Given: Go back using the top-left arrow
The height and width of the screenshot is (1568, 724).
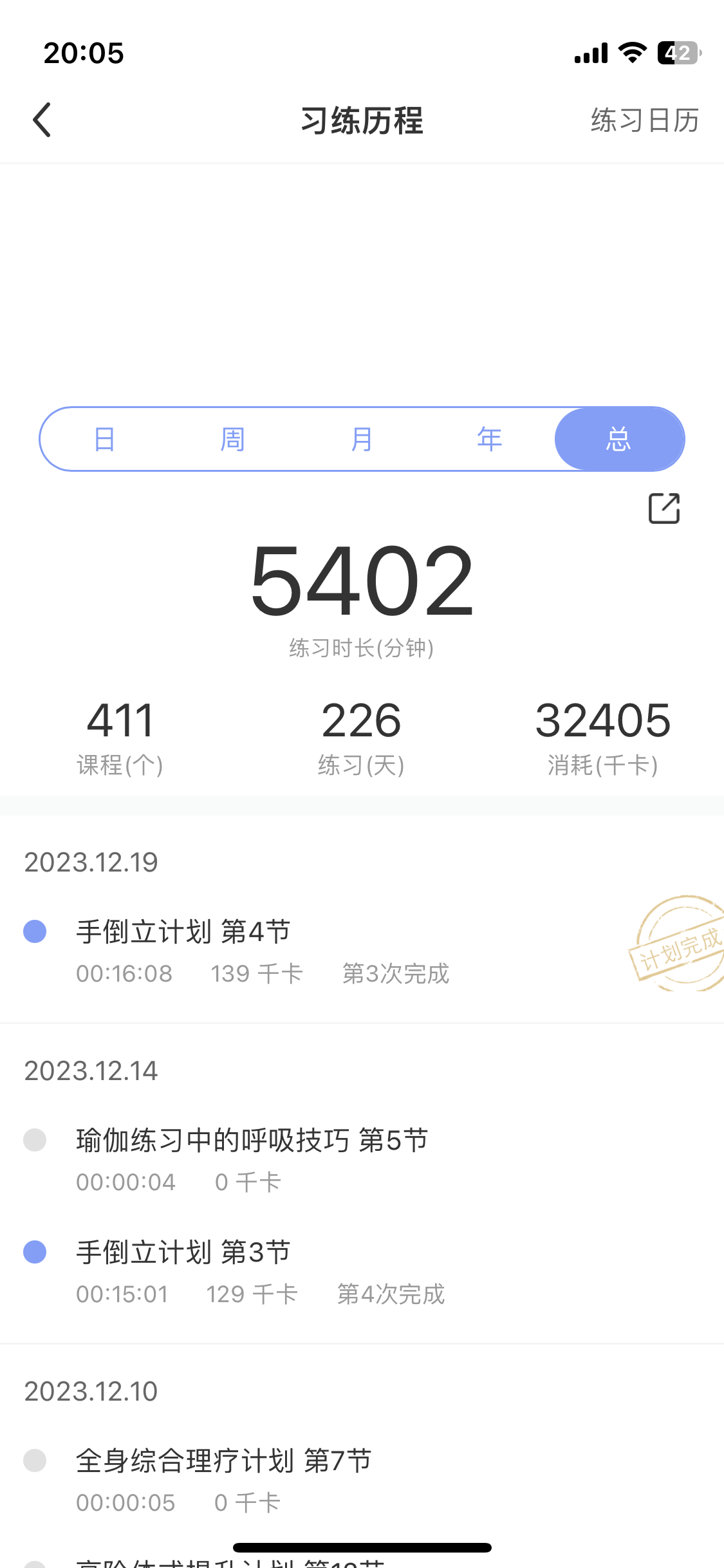Looking at the screenshot, I should point(42,120).
